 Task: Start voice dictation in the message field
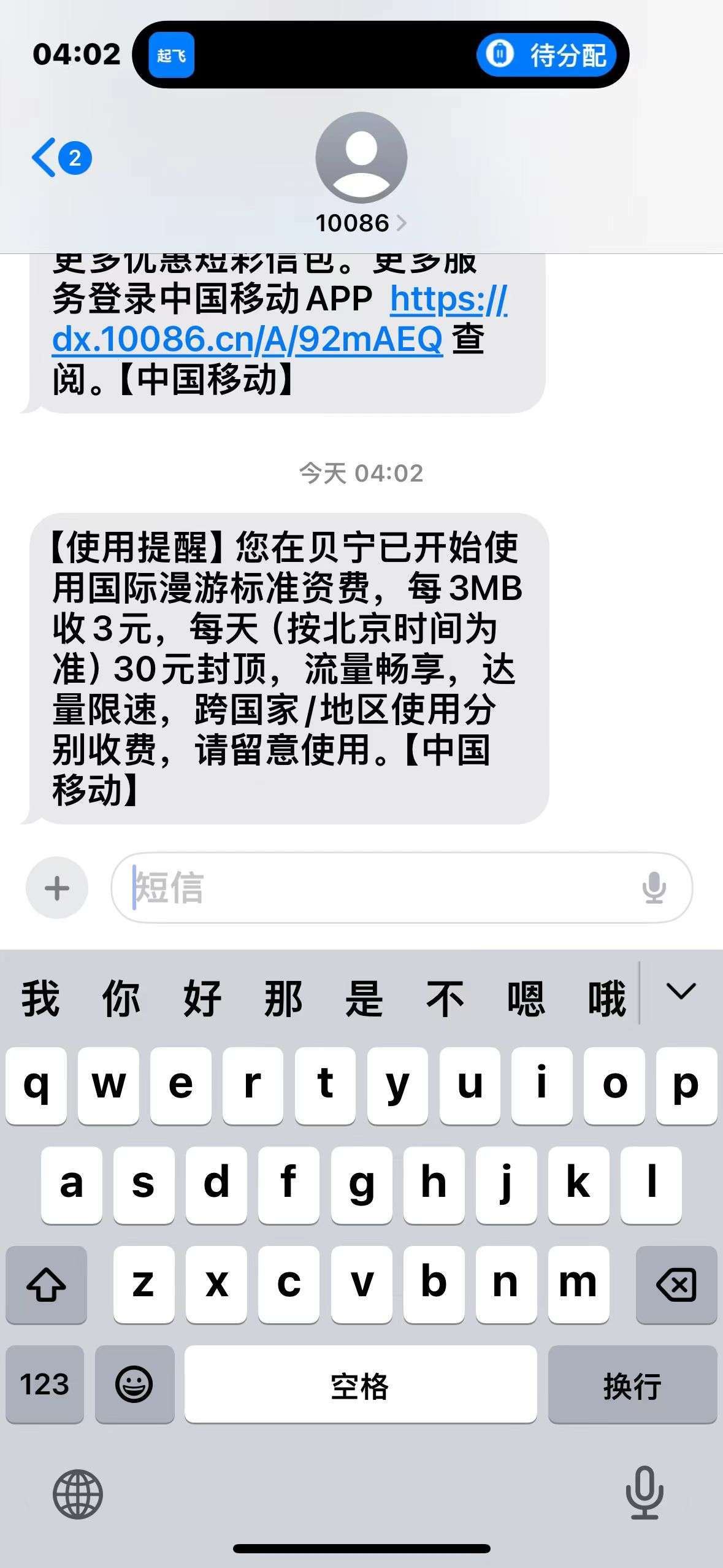(x=654, y=888)
